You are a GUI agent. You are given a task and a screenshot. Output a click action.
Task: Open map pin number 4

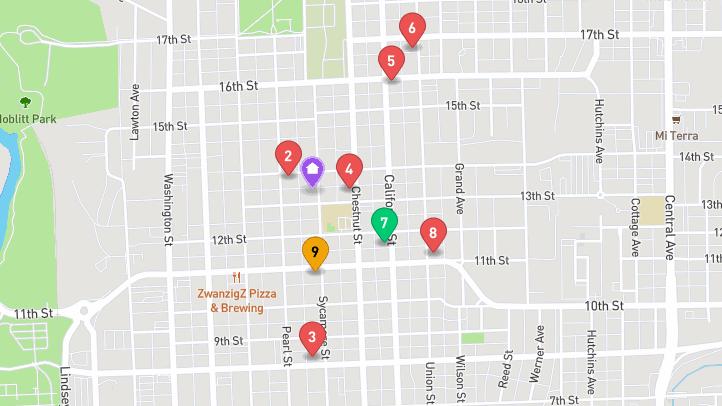pos(349,168)
